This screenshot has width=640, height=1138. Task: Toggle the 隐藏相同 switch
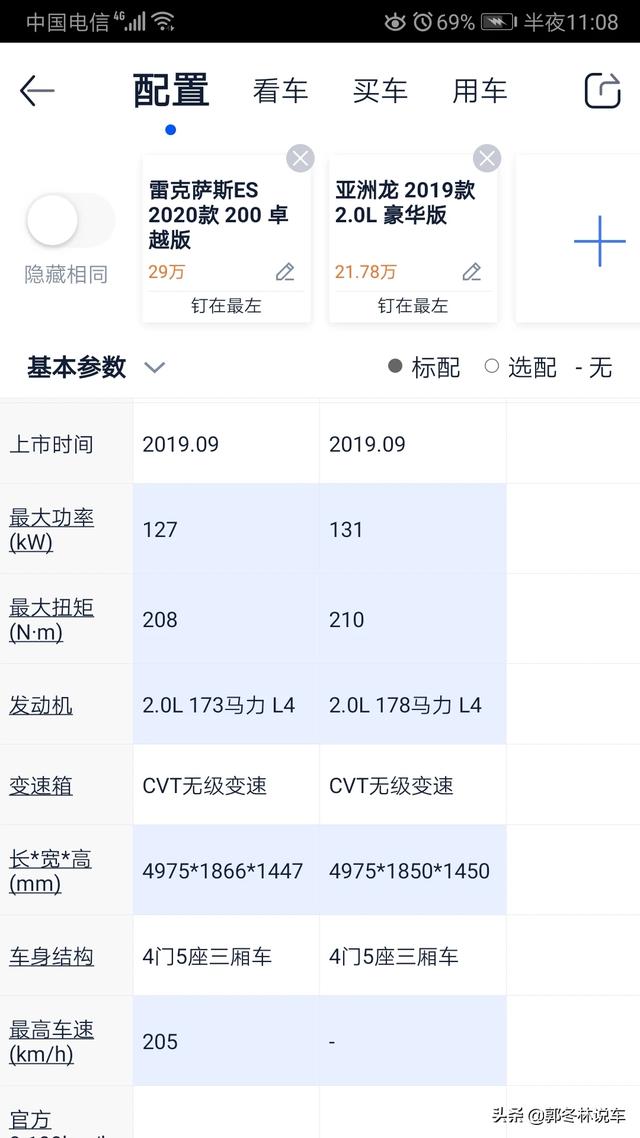click(x=70, y=220)
